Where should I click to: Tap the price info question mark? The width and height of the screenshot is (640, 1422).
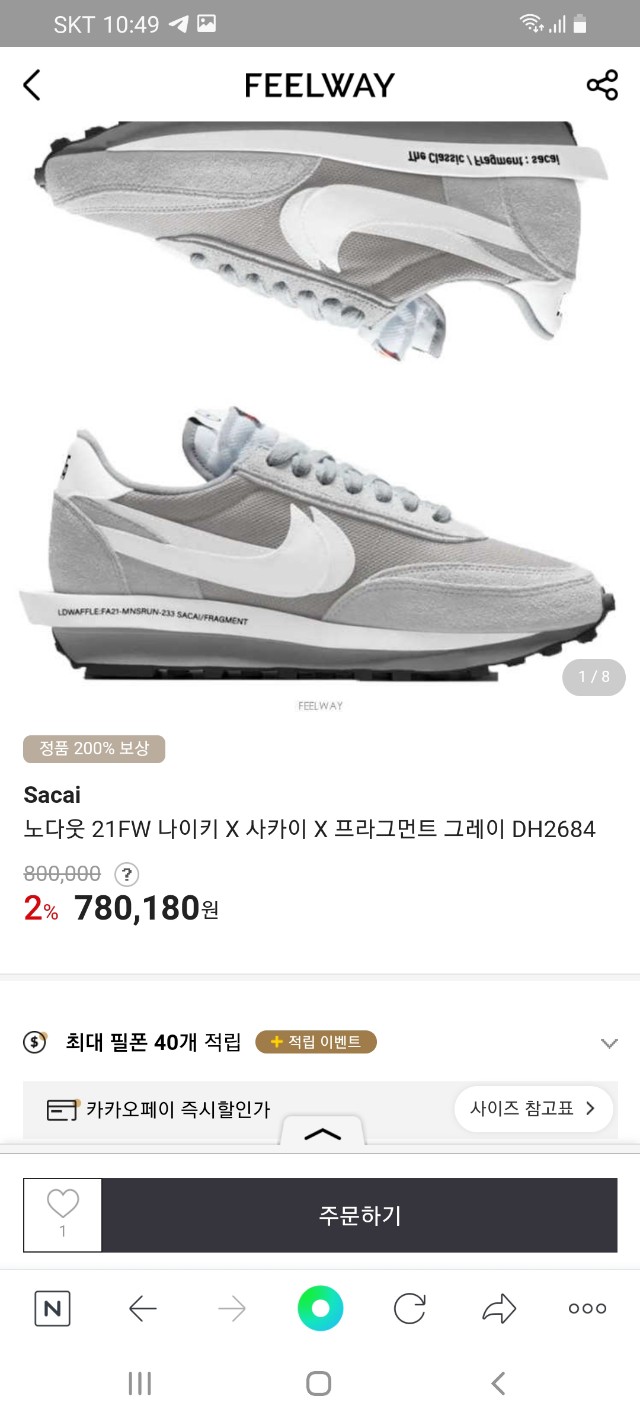tap(126, 874)
